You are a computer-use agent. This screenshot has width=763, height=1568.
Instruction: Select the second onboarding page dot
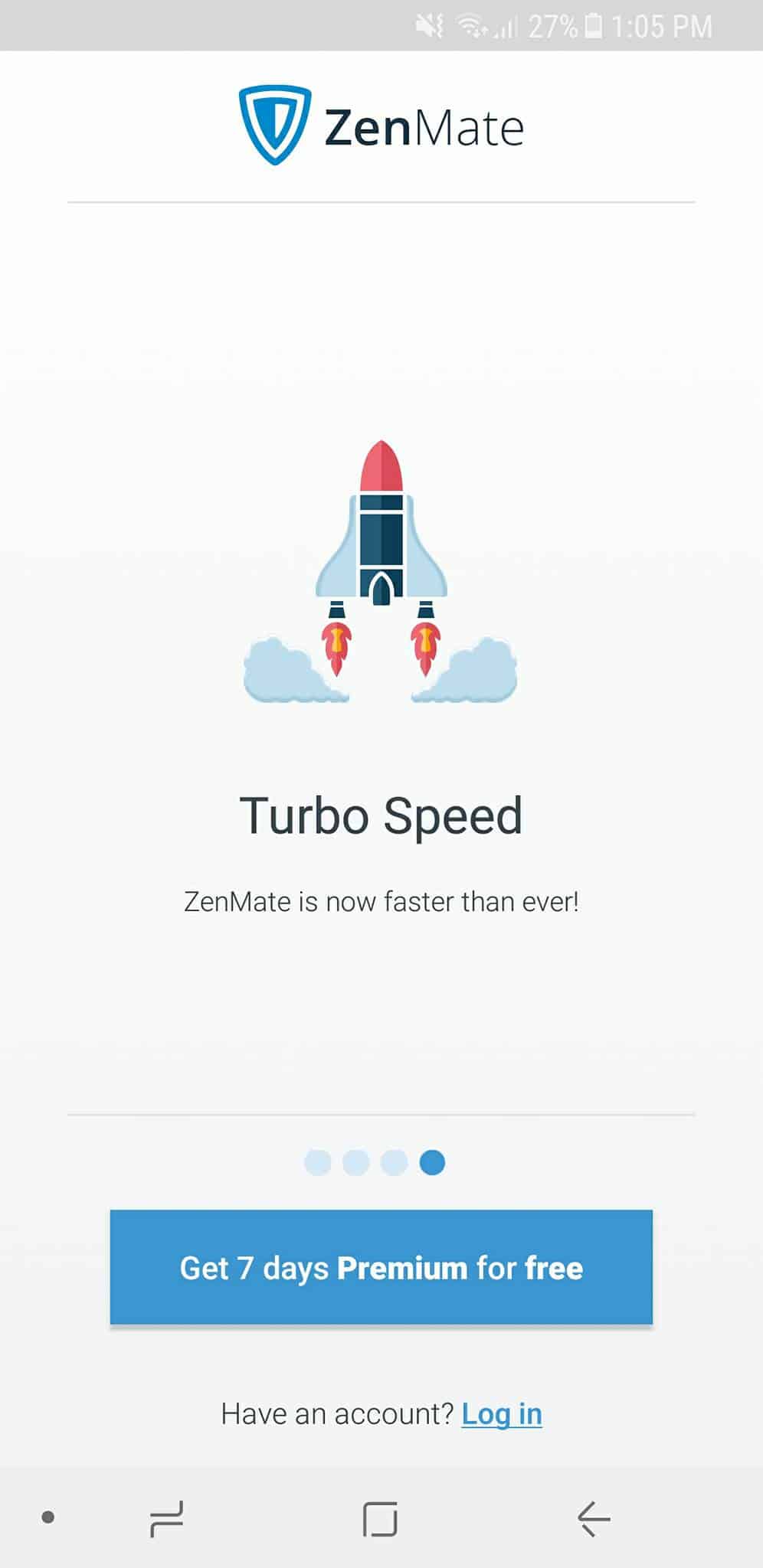click(x=355, y=1162)
